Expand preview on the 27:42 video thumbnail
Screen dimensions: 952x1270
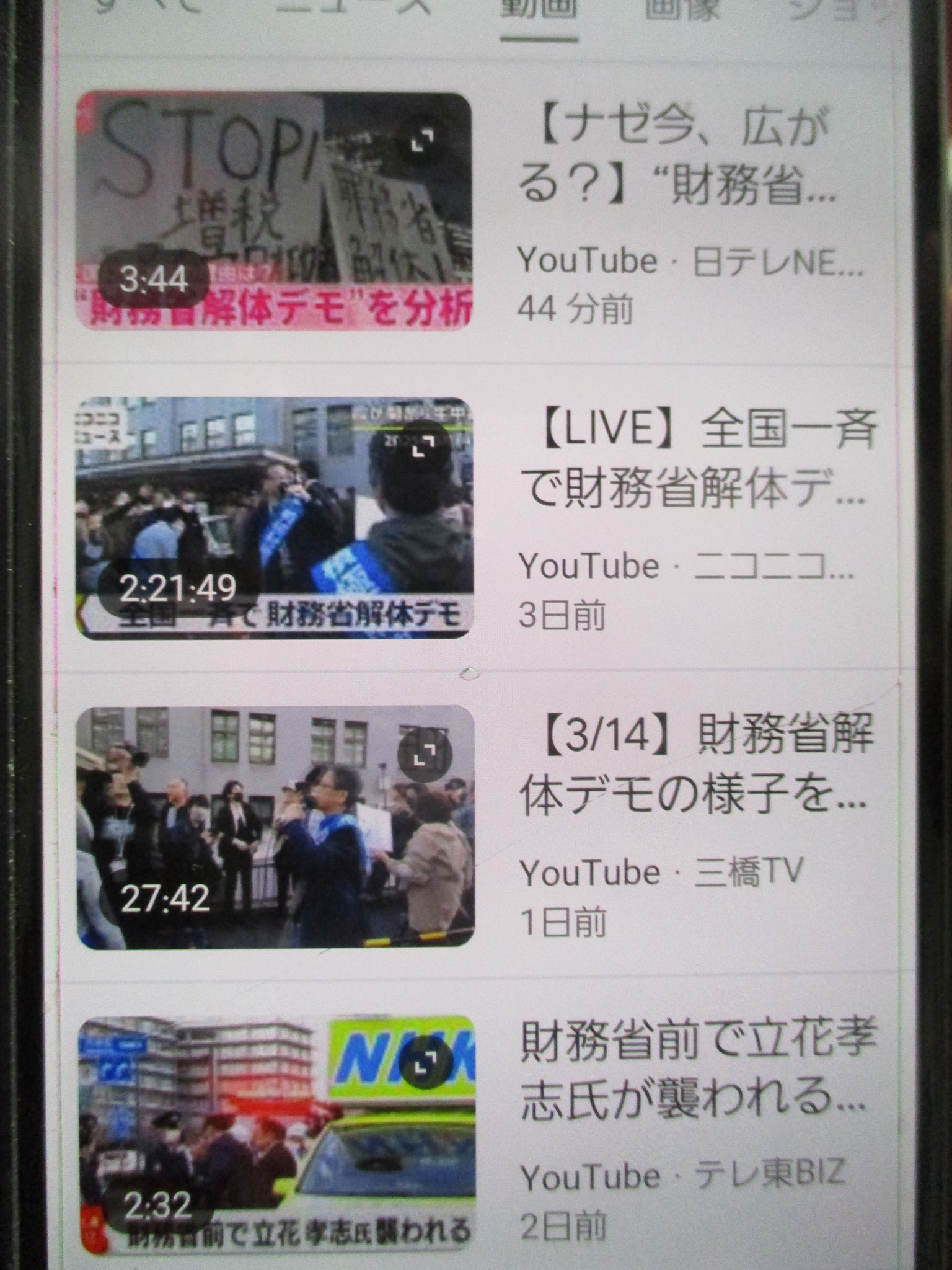pos(425,754)
